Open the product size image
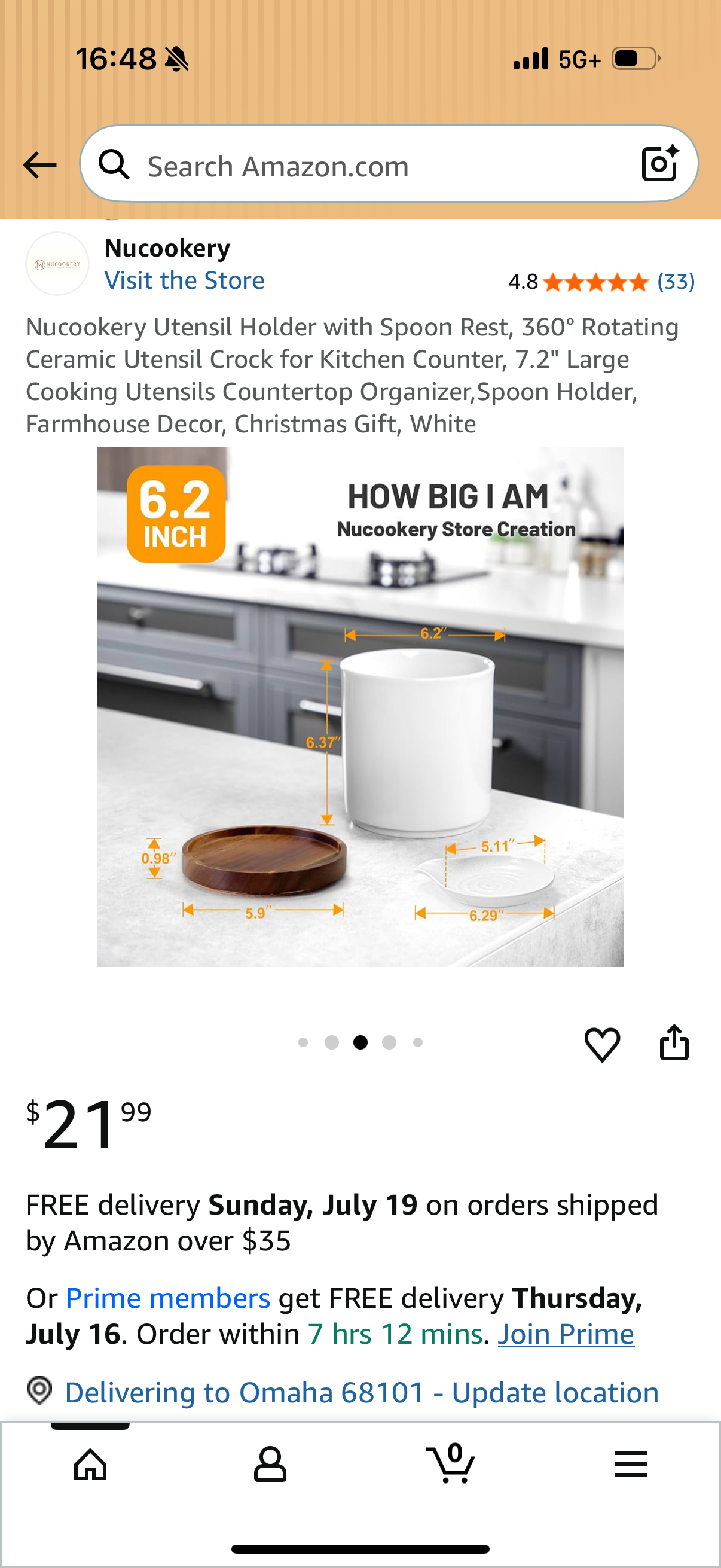Image resolution: width=721 pixels, height=1568 pixels. coord(360,707)
